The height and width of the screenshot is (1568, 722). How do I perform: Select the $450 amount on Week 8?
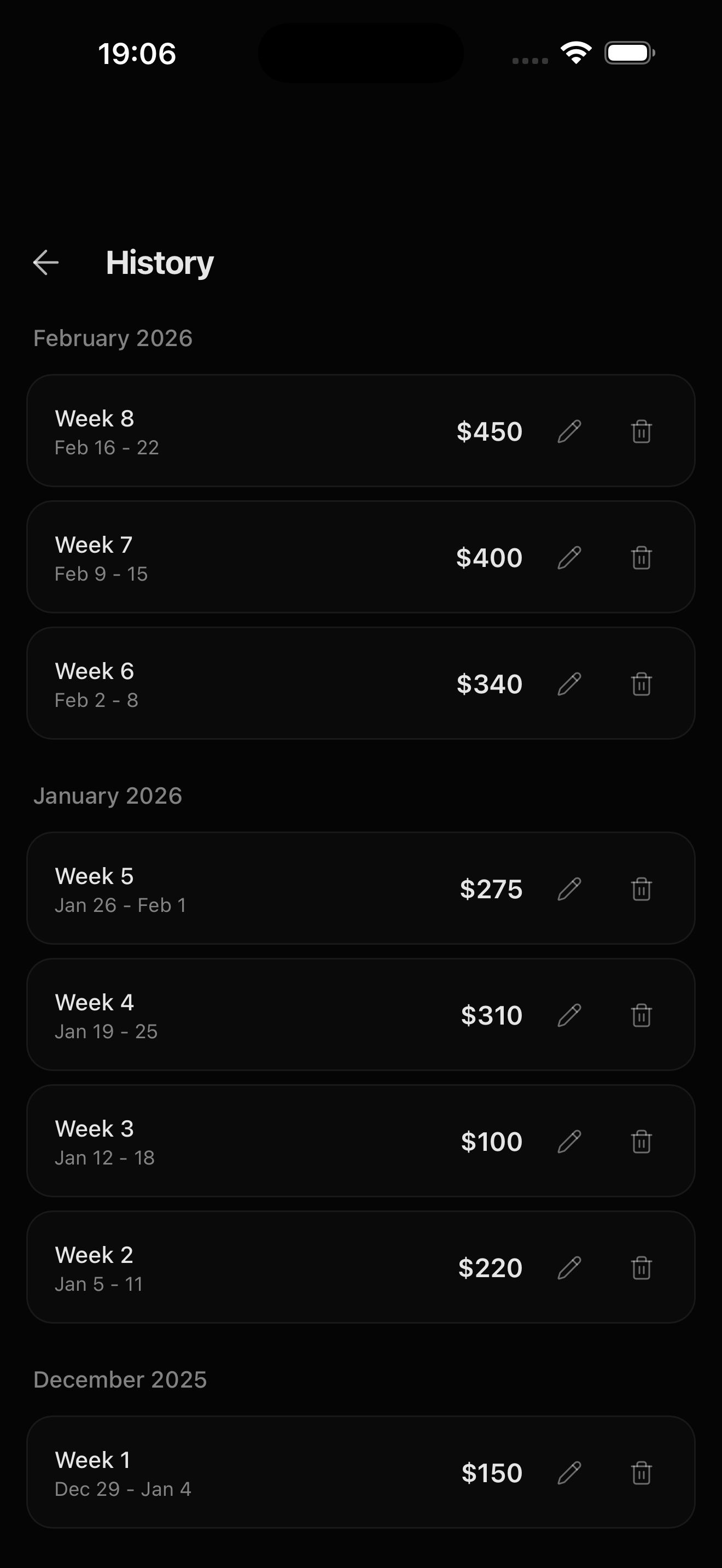490,431
